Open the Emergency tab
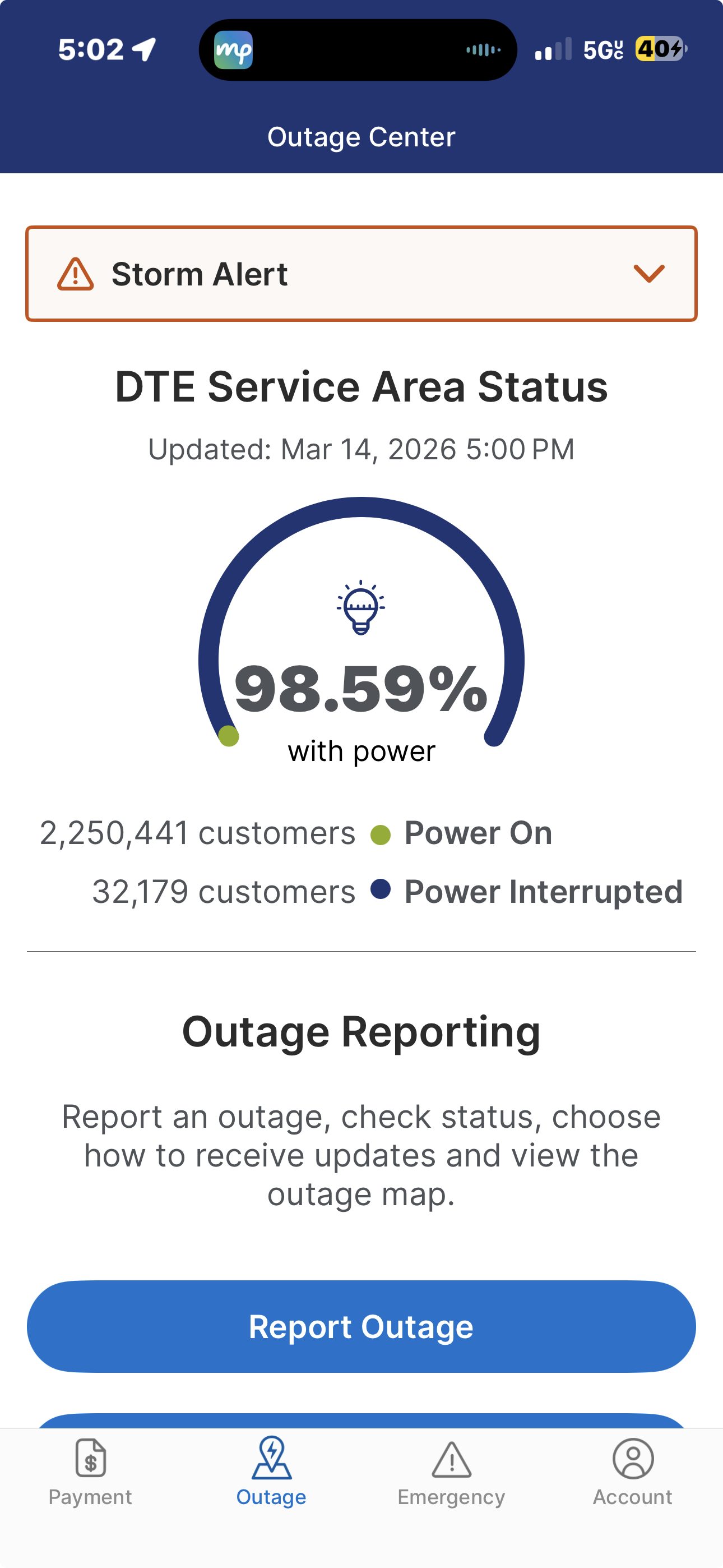 click(451, 1472)
